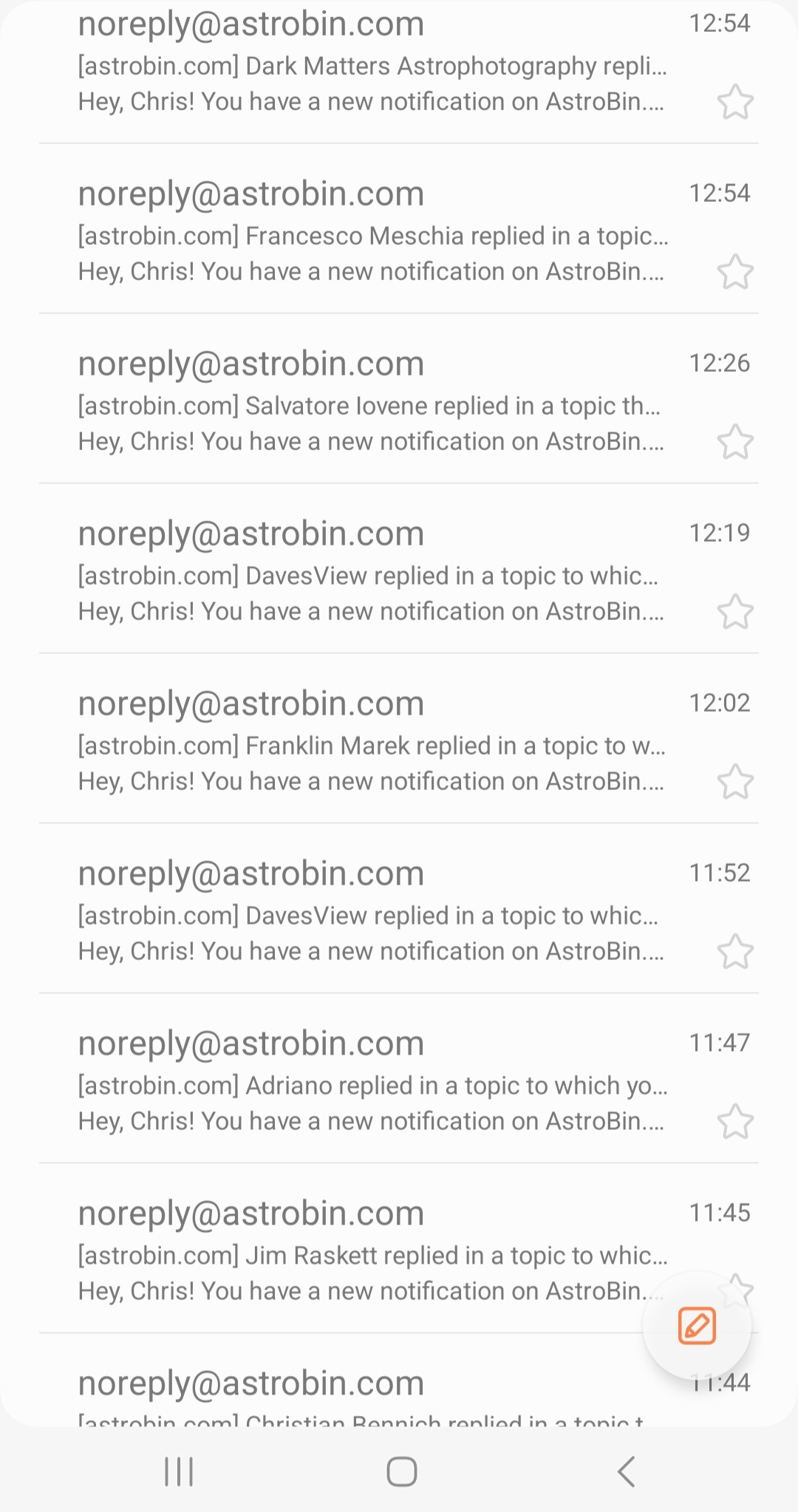Open the Jim Raskett reply email
Viewport: 798px width, 1512px height.
(x=355, y=1249)
